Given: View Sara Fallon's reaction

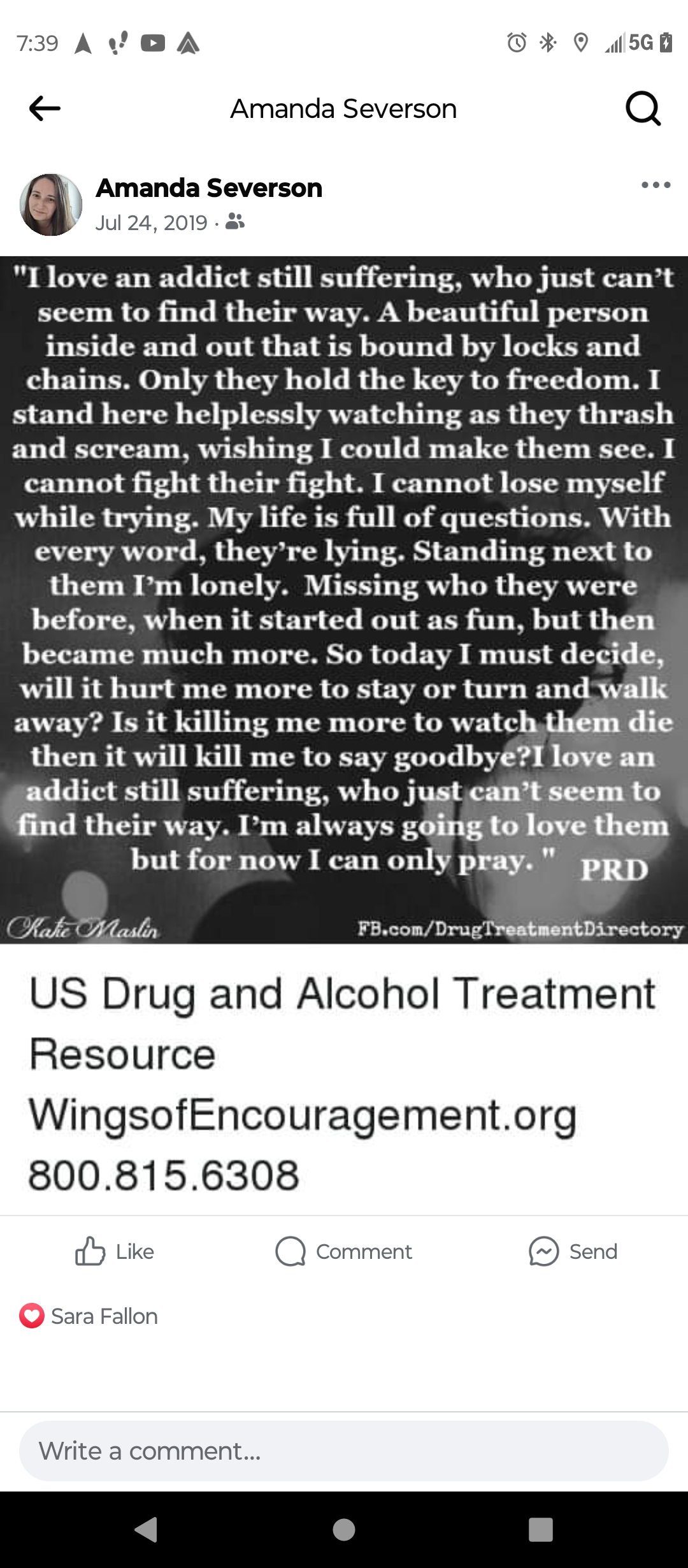Looking at the screenshot, I should pyautogui.click(x=89, y=1316).
